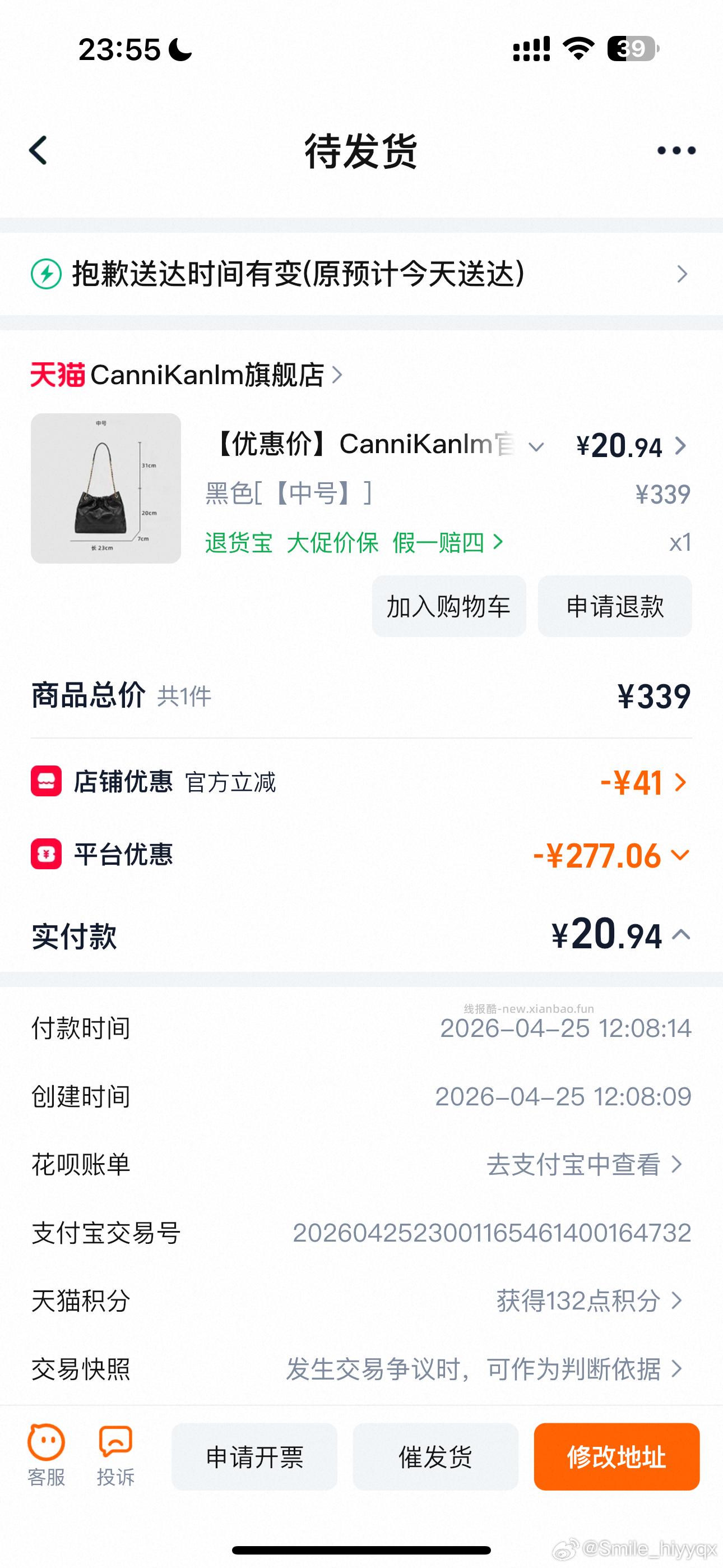The width and height of the screenshot is (723, 1568).
Task: Click the red 店铺优惠 coupon icon
Action: [44, 784]
